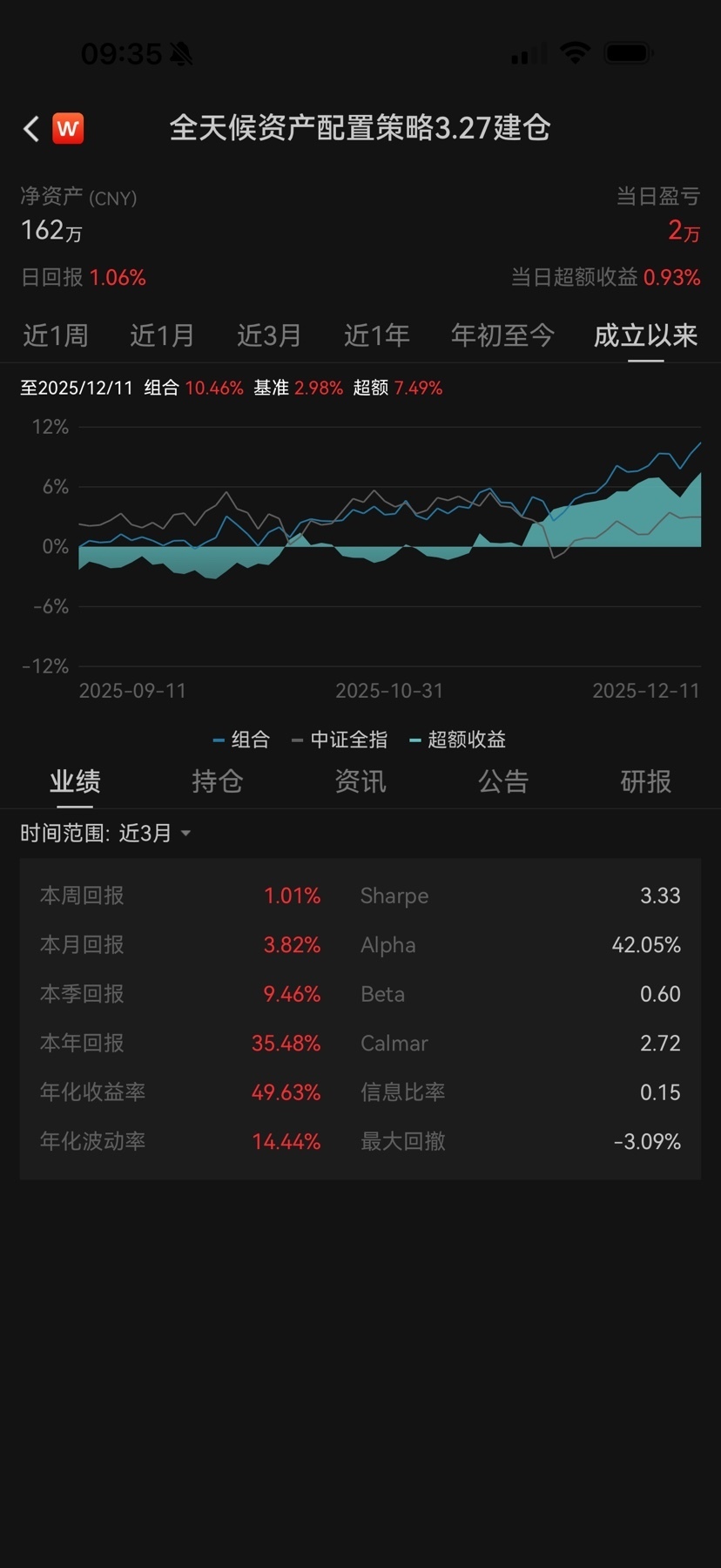Go back using the top-left arrow
721x1568 pixels.
pos(32,129)
